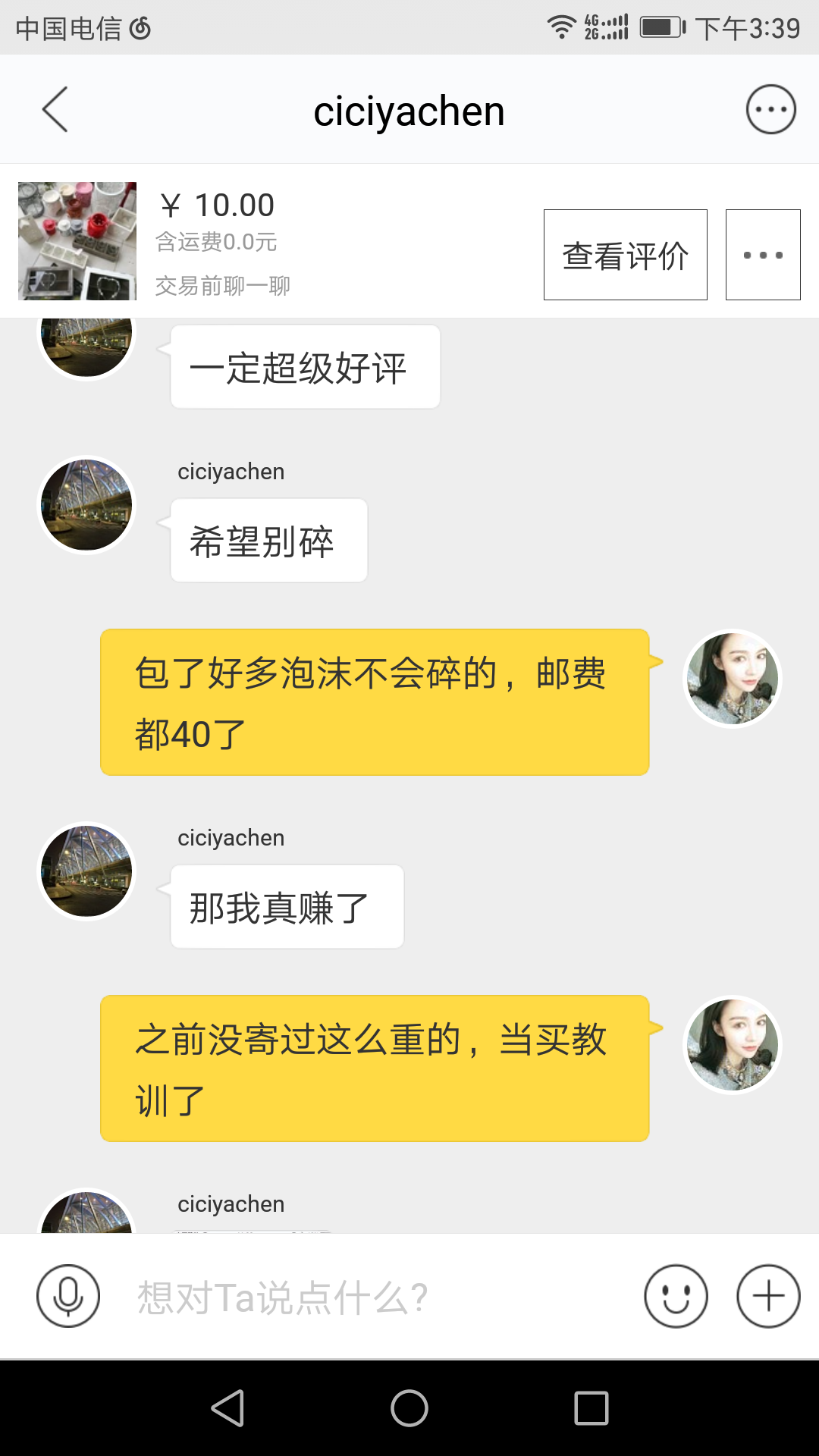The width and height of the screenshot is (819, 1456).
Task: Tap the ¥10.00 price label
Action: tap(218, 205)
